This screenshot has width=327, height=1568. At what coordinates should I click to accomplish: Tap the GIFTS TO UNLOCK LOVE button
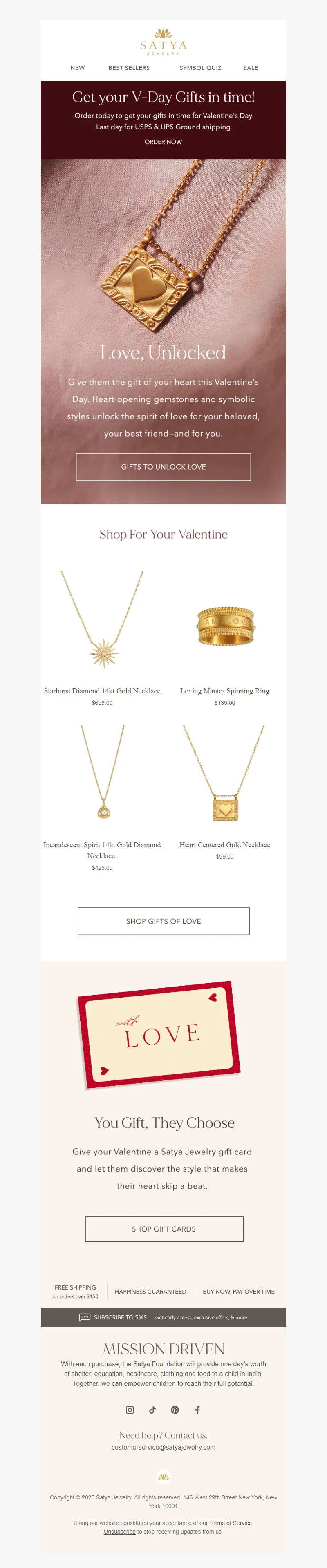[x=163, y=467]
